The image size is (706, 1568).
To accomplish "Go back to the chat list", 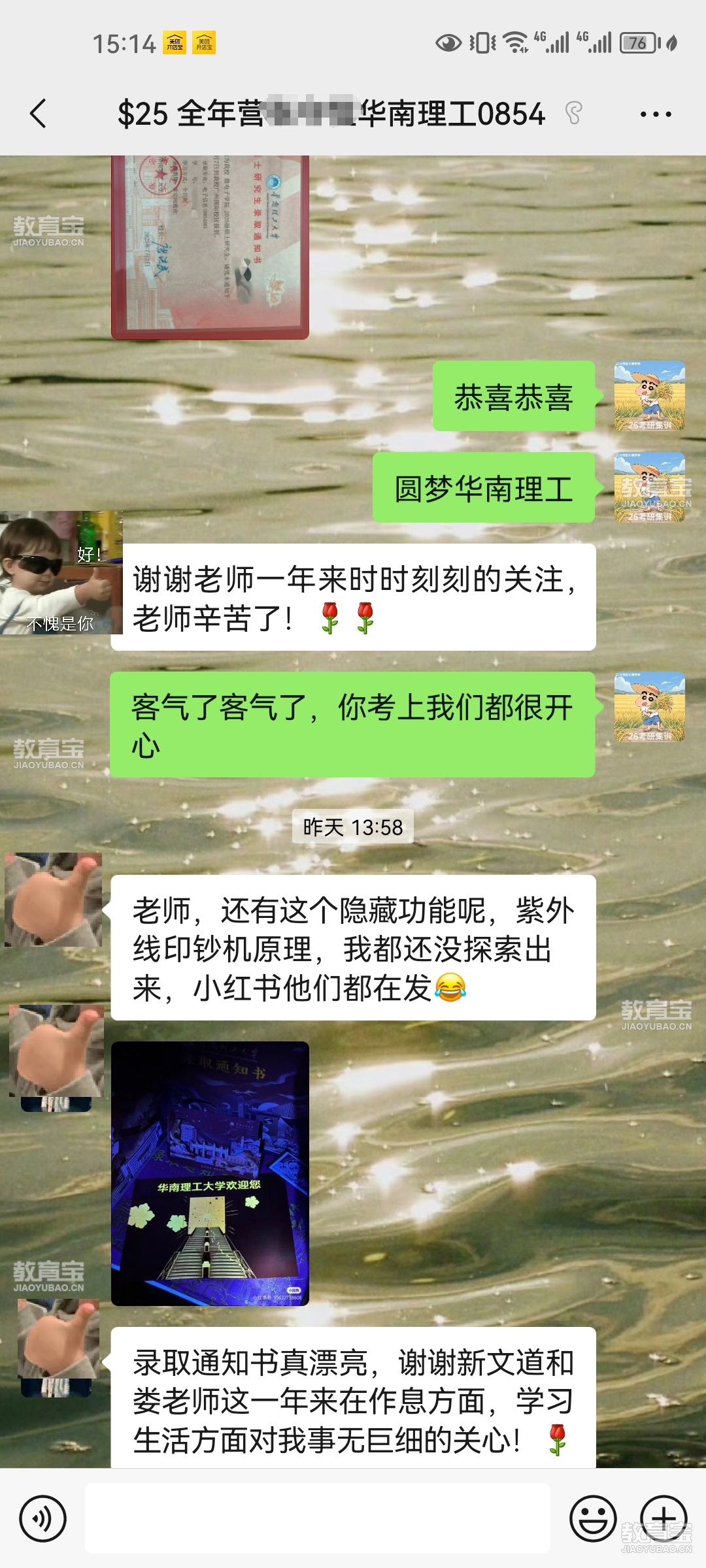I will pyautogui.click(x=39, y=114).
